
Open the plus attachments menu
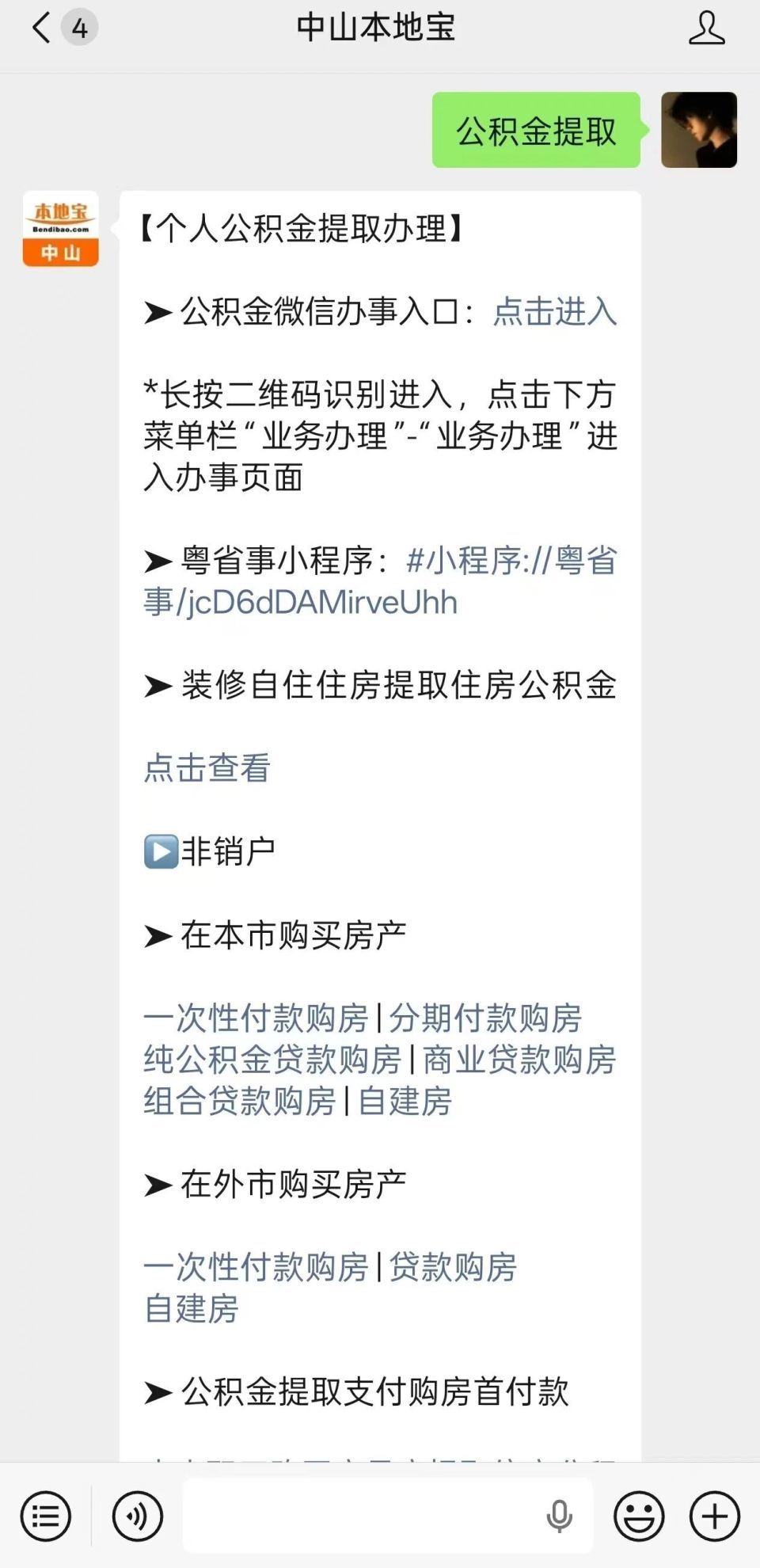pos(714,1516)
